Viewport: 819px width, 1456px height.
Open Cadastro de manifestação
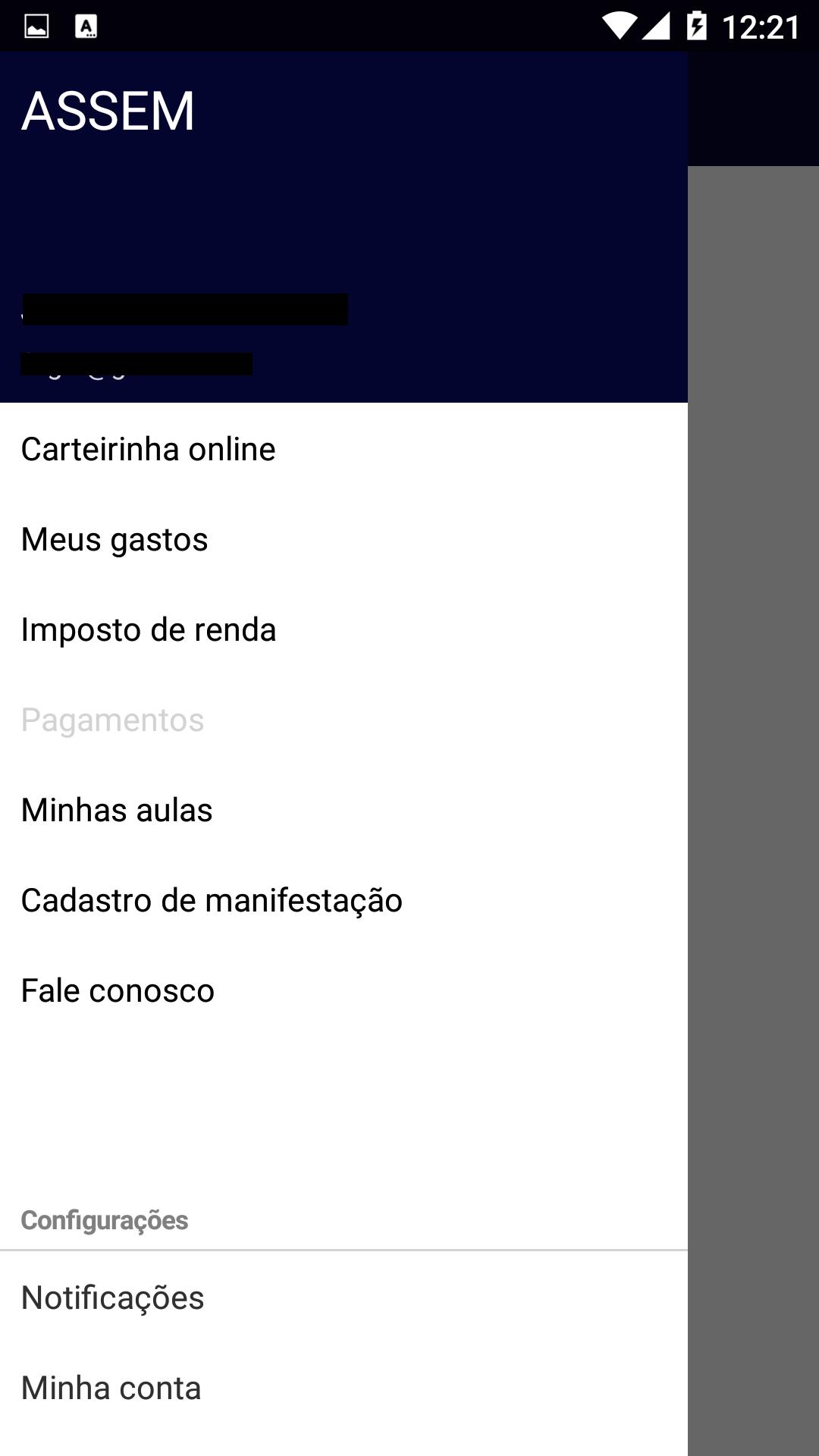coord(212,900)
